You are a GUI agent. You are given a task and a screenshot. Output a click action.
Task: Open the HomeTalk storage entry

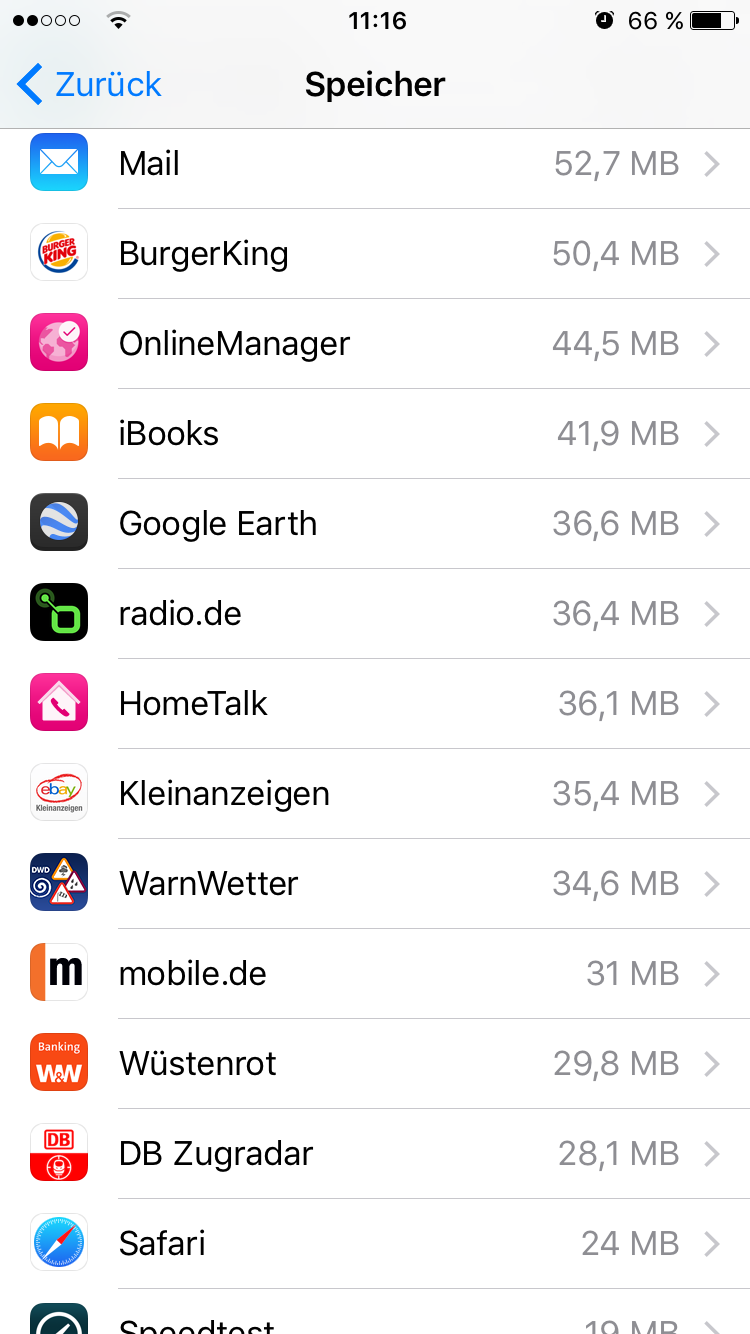coord(375,704)
